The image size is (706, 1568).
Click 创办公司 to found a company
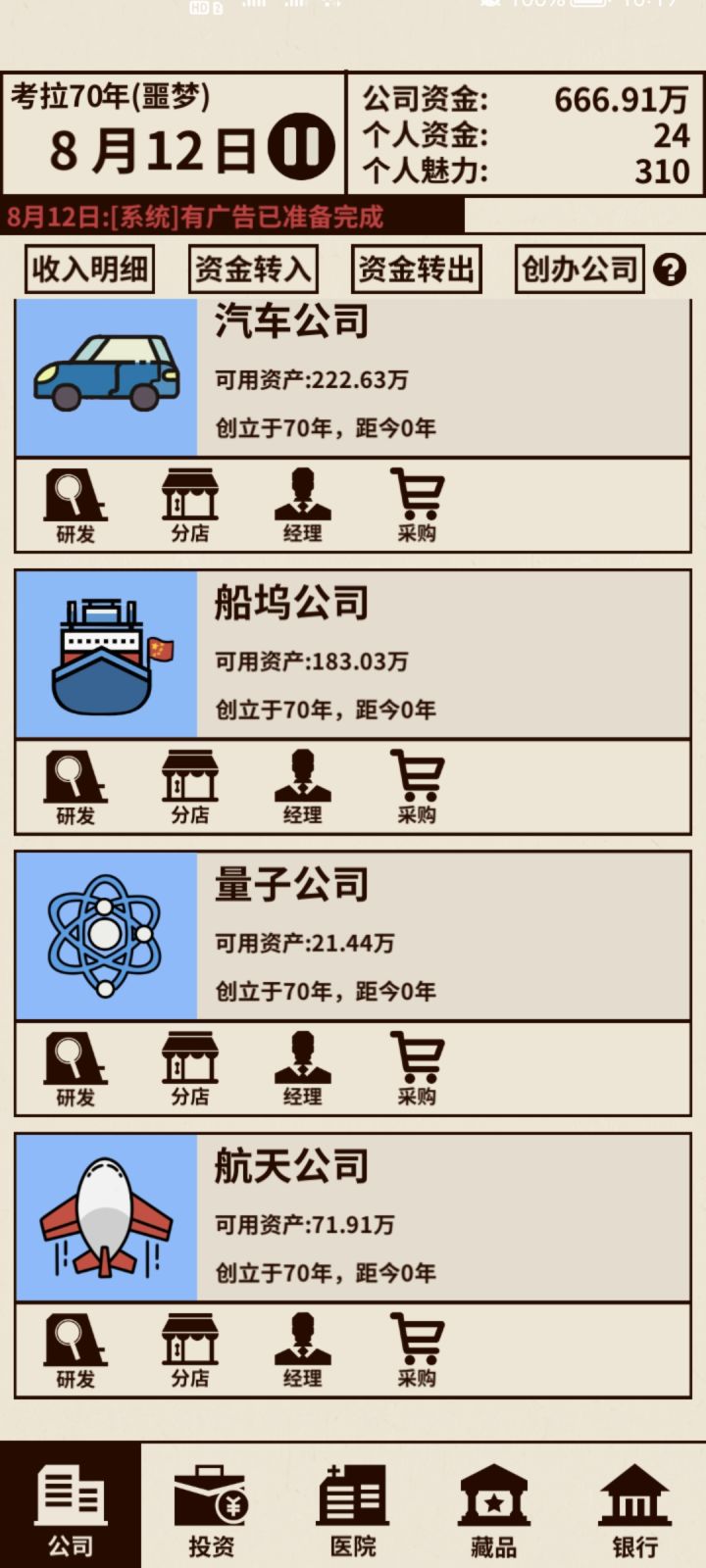coord(578,269)
